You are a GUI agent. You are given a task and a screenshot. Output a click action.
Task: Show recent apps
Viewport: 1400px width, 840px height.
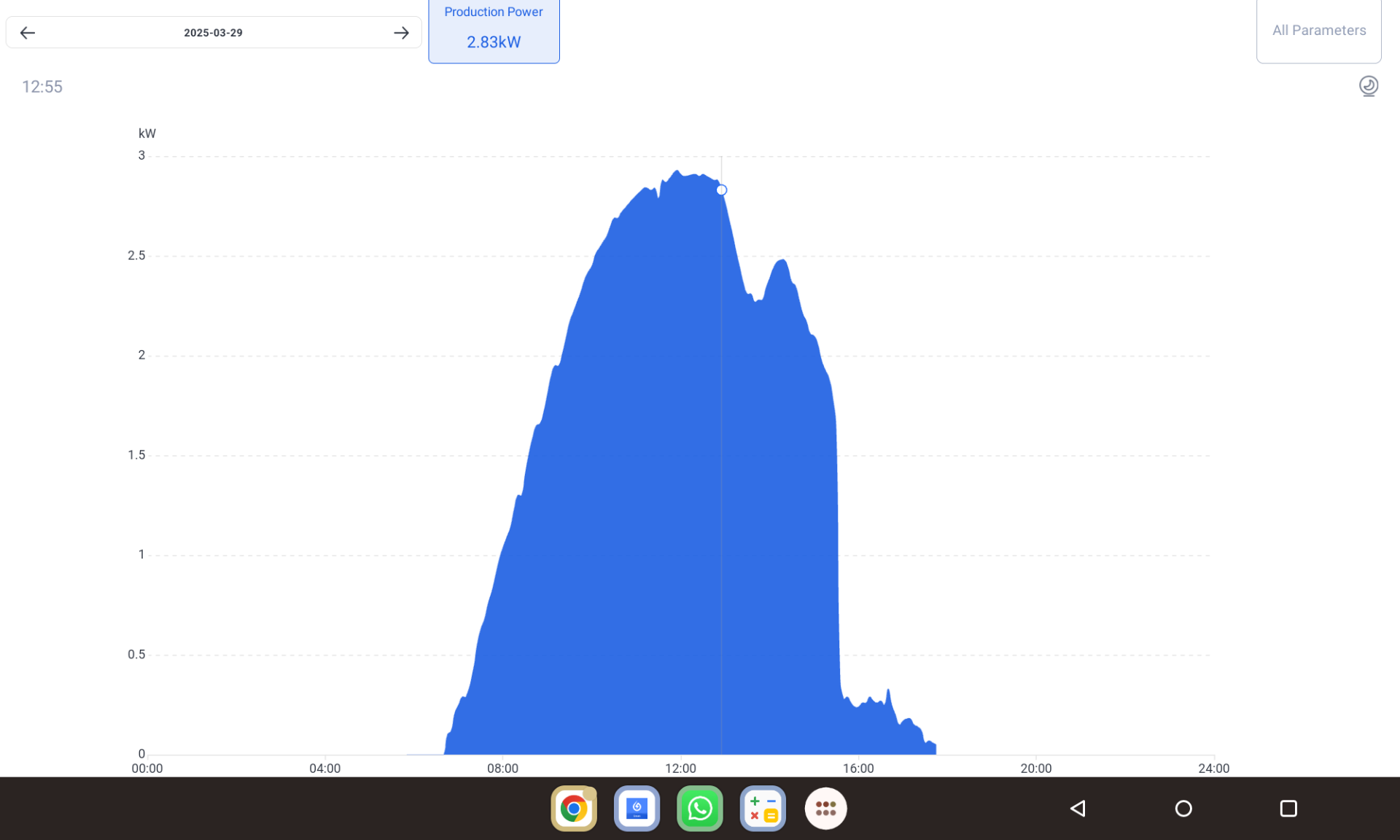click(x=1288, y=808)
